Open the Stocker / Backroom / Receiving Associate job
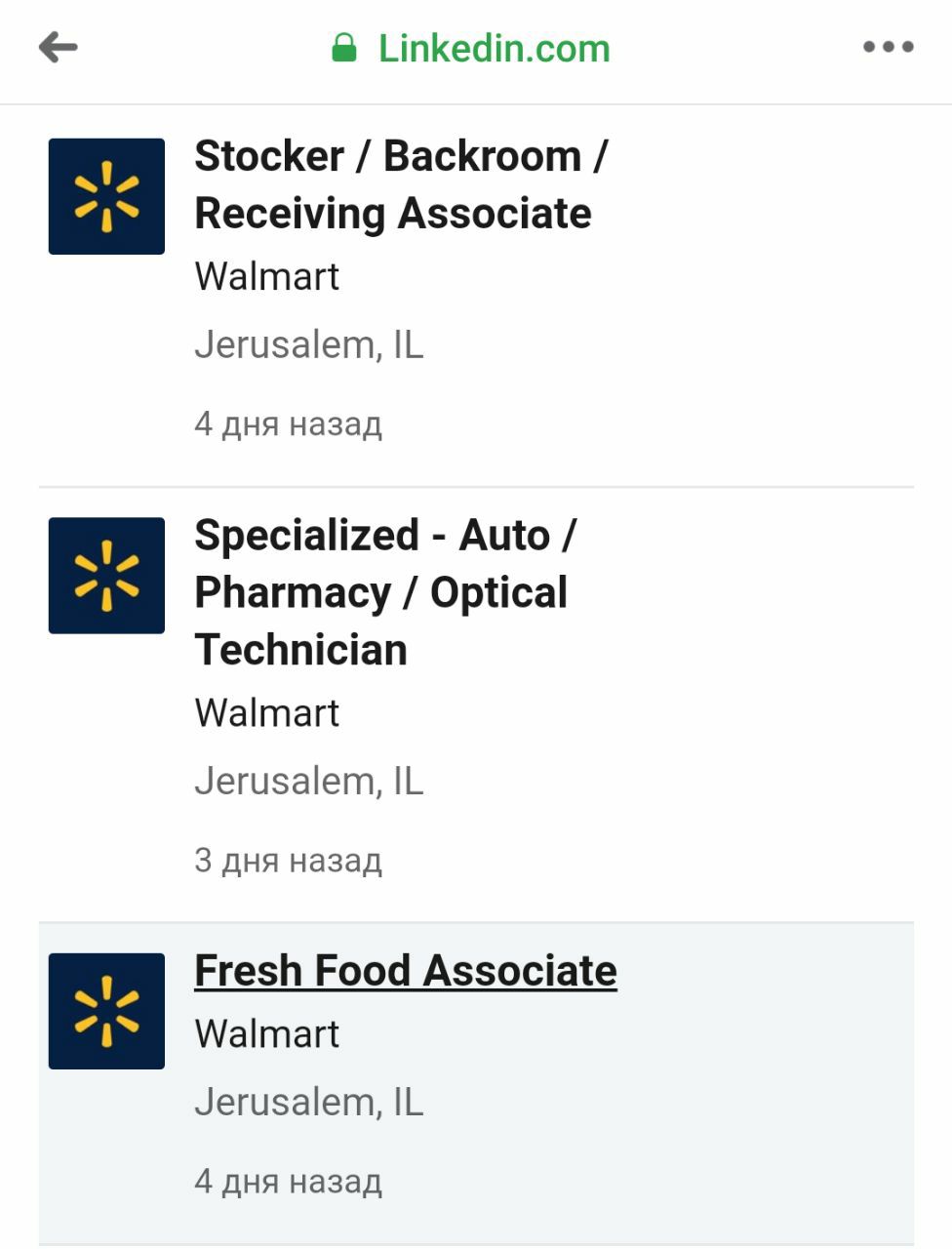The image size is (952, 1249). (400, 184)
